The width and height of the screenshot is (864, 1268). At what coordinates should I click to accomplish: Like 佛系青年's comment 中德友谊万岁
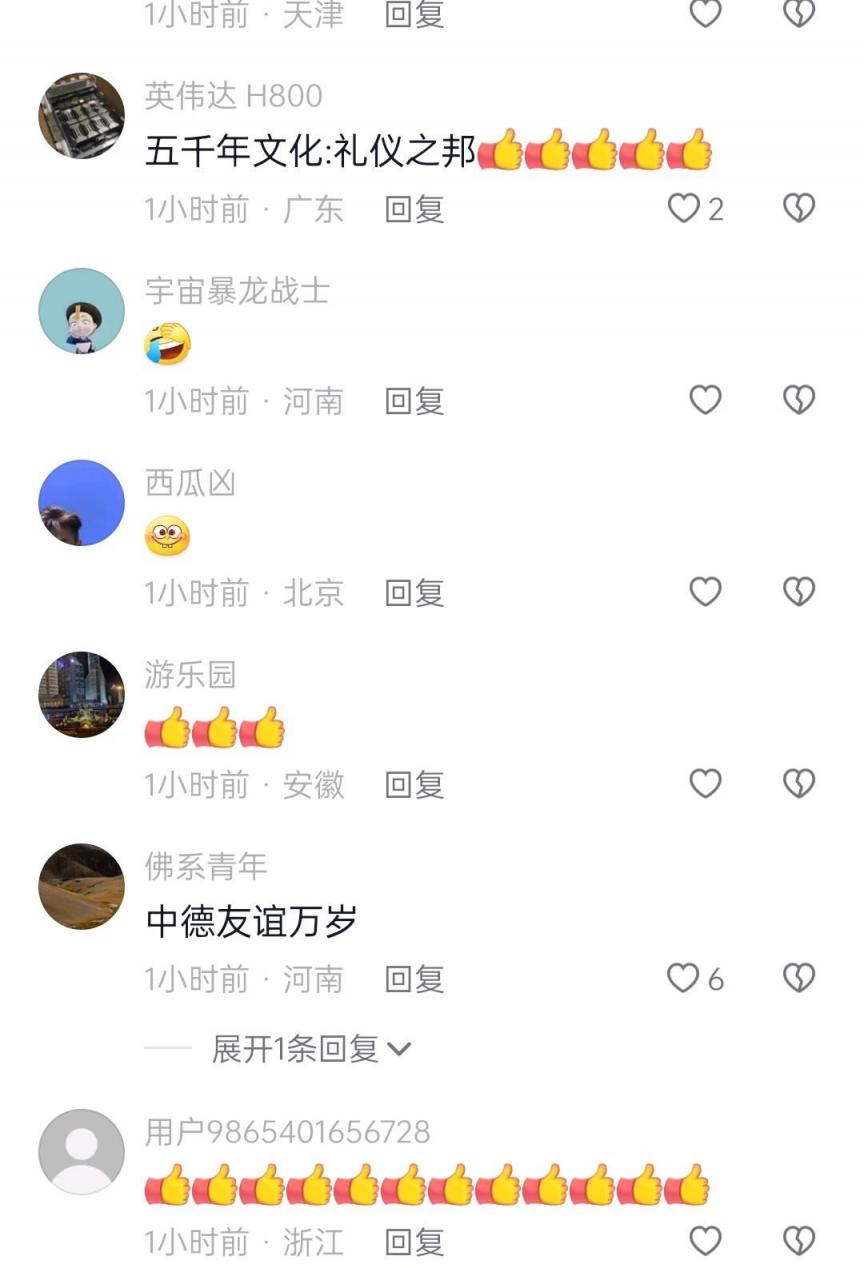pos(684,978)
